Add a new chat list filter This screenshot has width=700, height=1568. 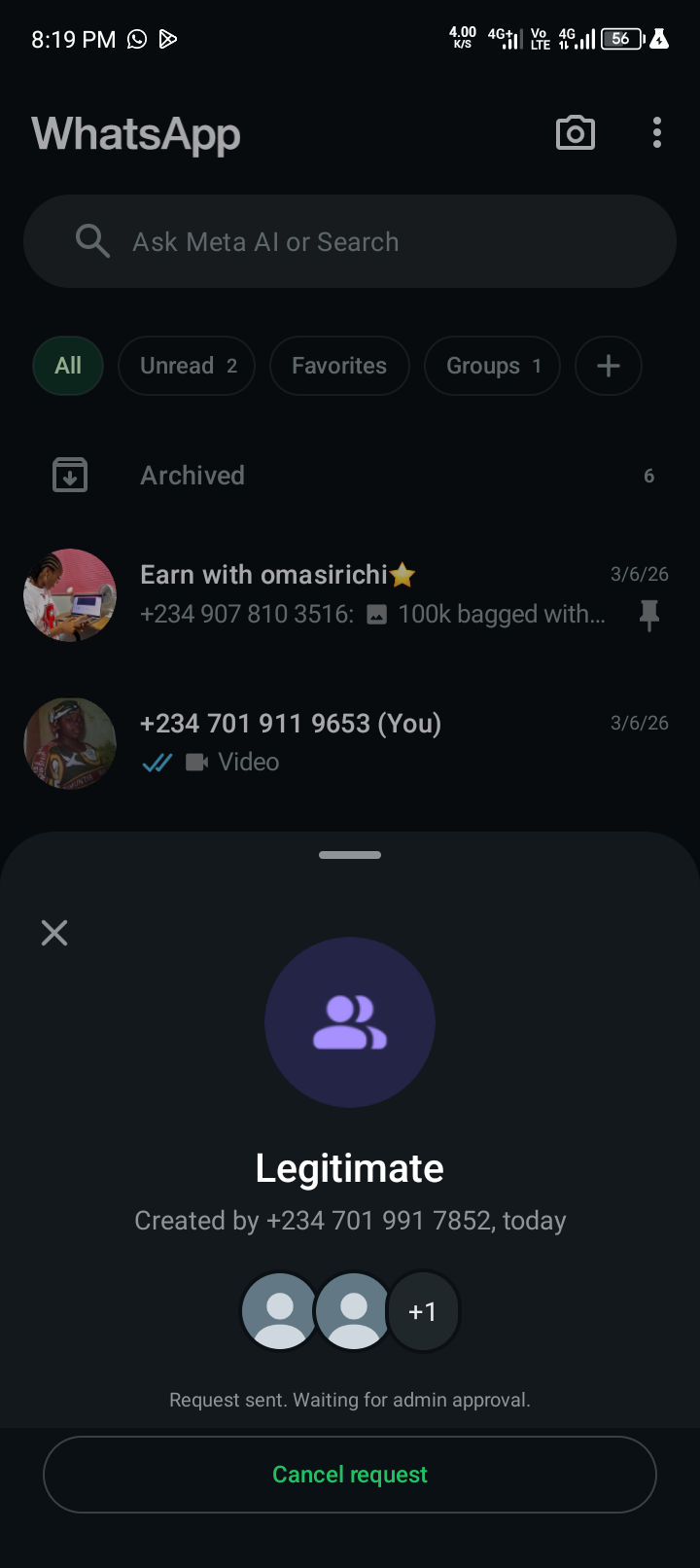[609, 366]
